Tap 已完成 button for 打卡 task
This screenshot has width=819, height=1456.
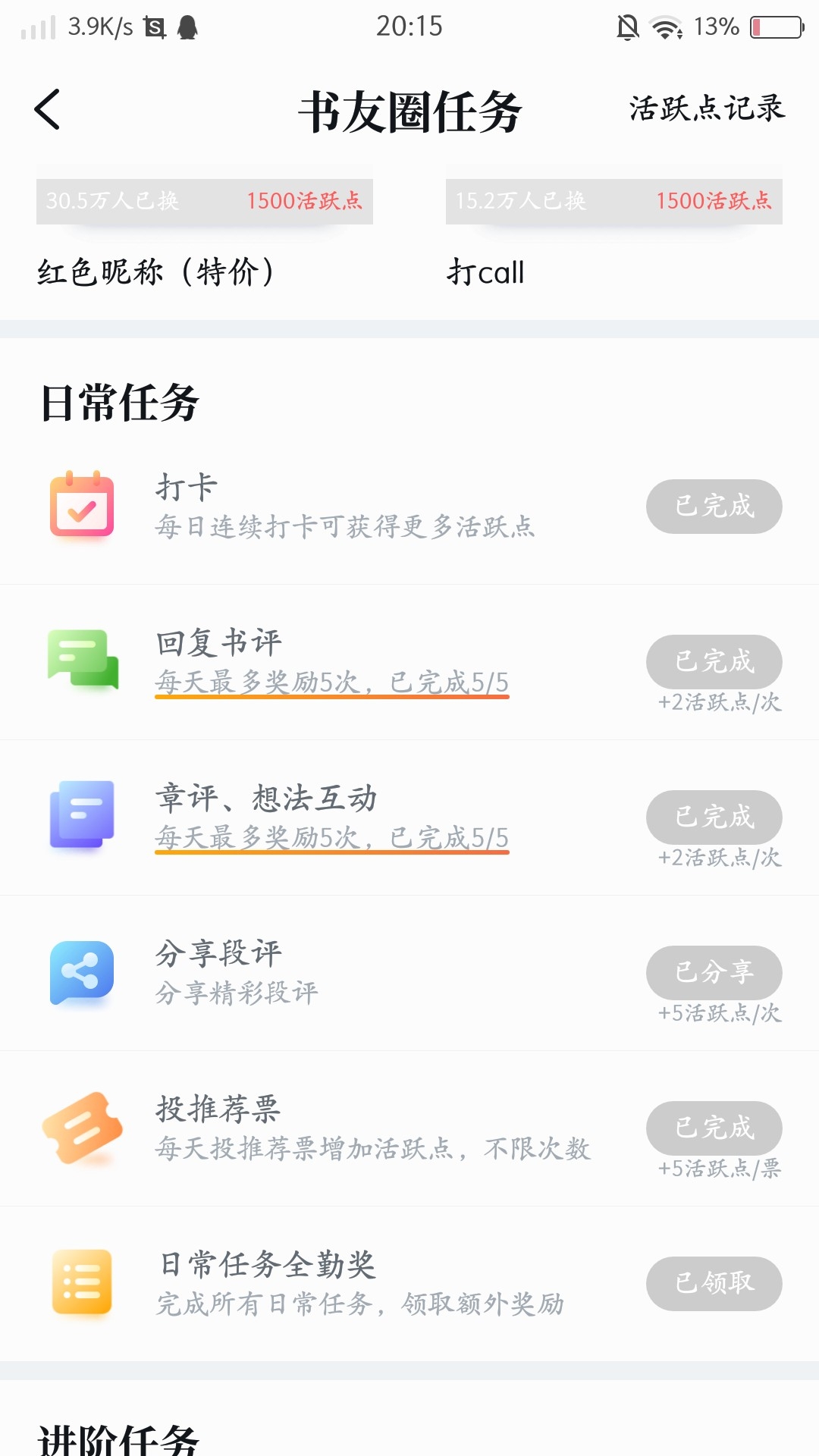(x=714, y=506)
